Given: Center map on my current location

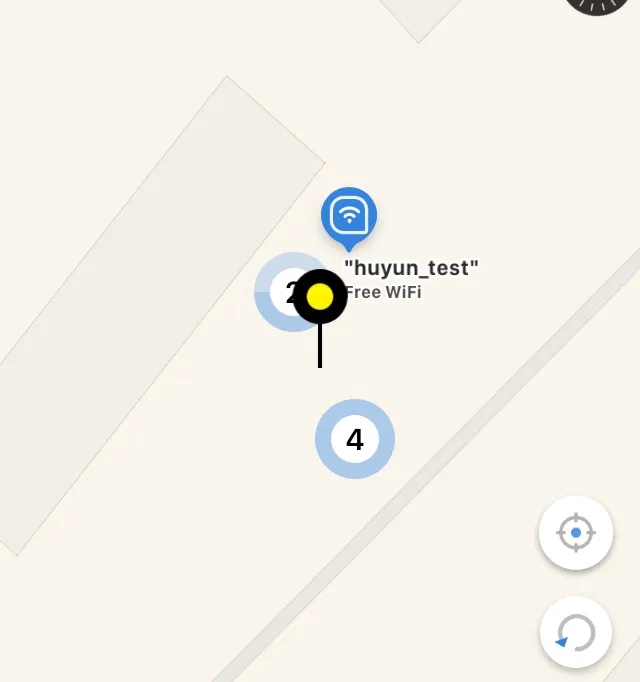Looking at the screenshot, I should pos(576,533).
